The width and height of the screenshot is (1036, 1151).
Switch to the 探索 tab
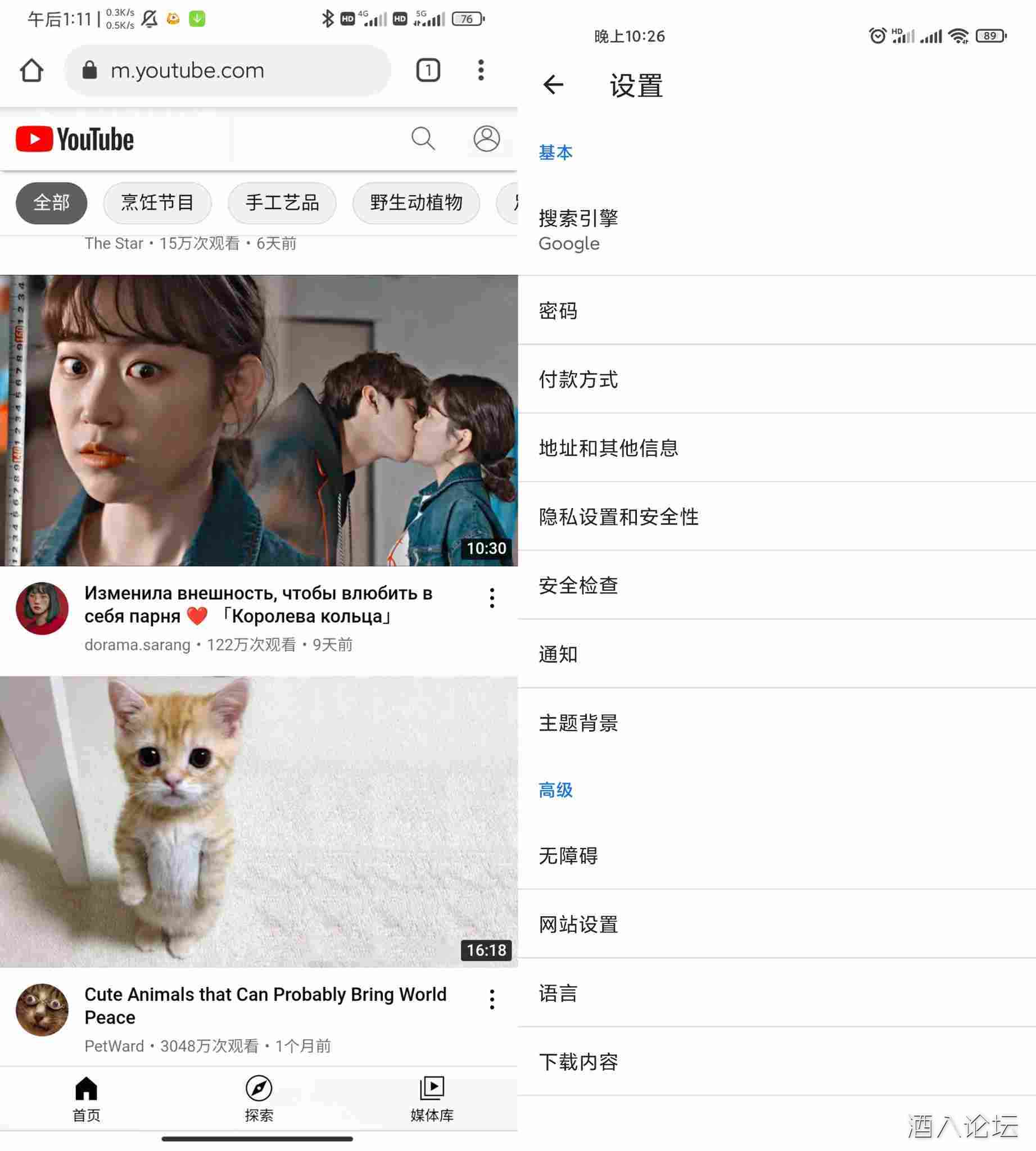click(x=259, y=1099)
